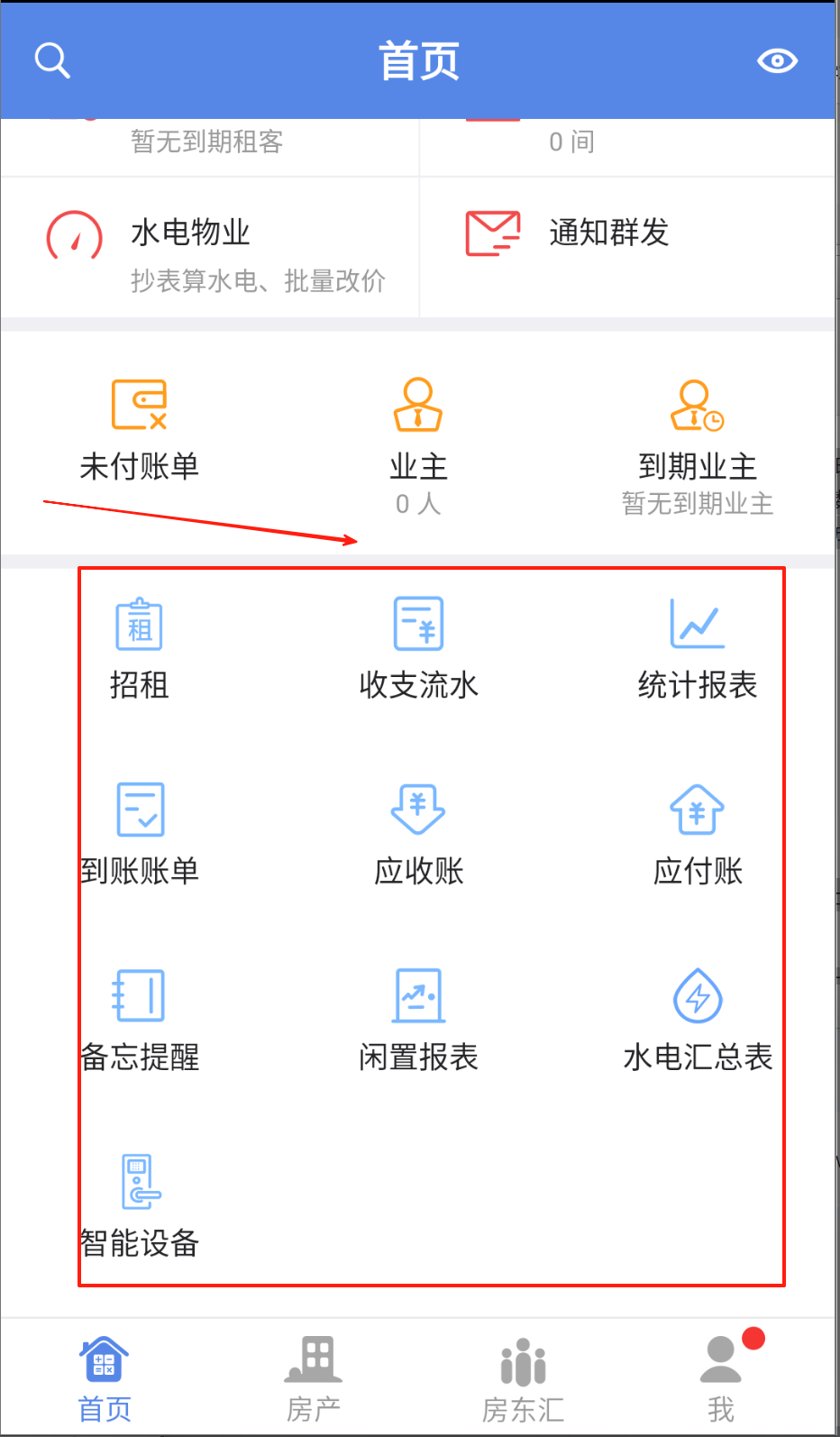Switch to the 房产 tab
This screenshot has height=1437, width=840.
[x=314, y=1378]
